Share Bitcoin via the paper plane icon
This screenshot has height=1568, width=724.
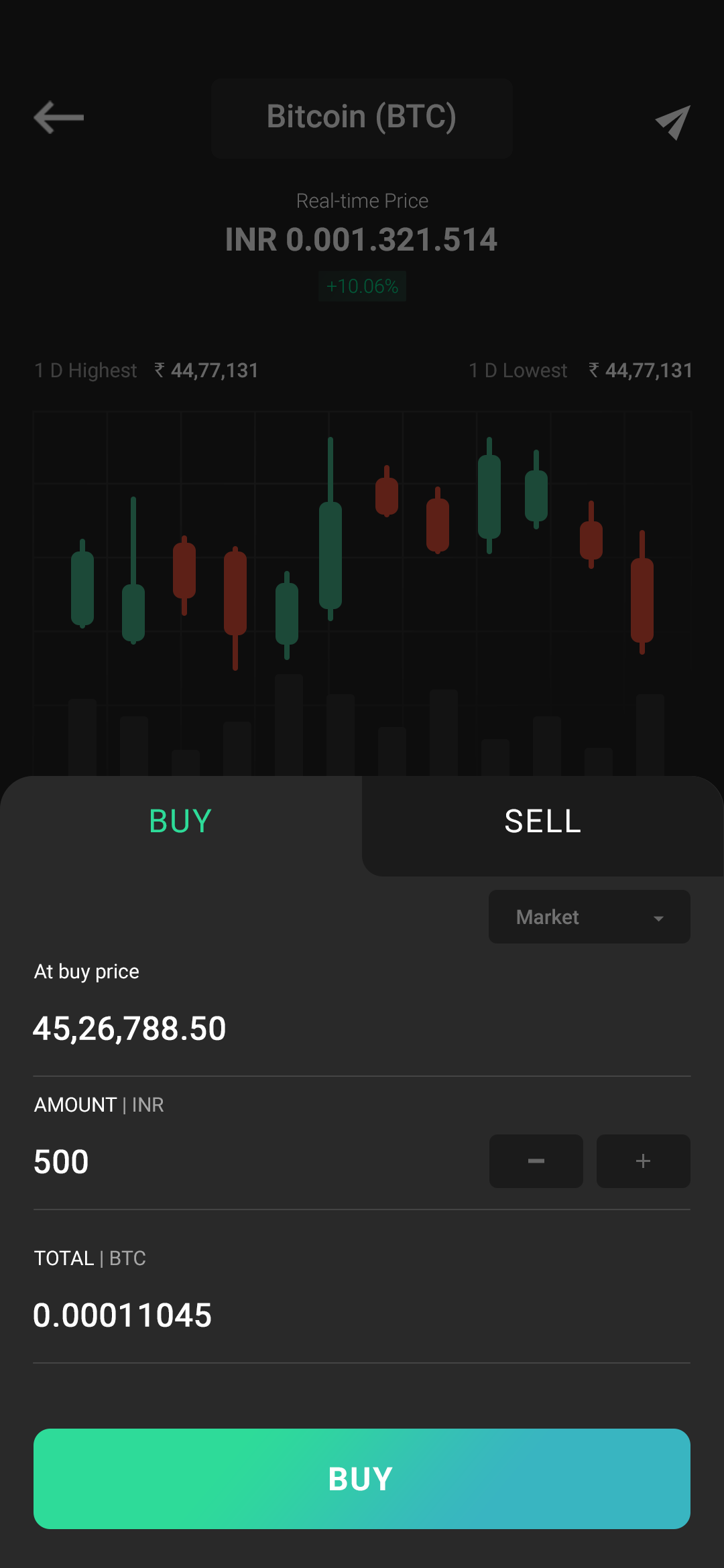click(x=672, y=122)
